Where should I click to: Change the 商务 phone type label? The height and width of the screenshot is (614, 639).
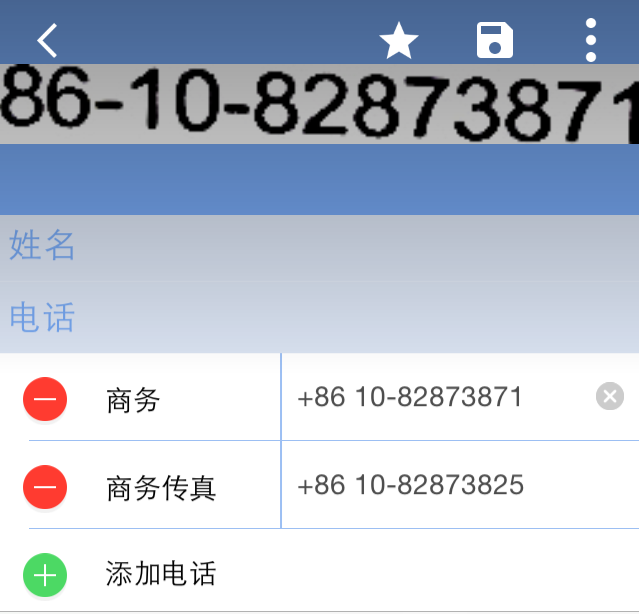[x=134, y=400]
